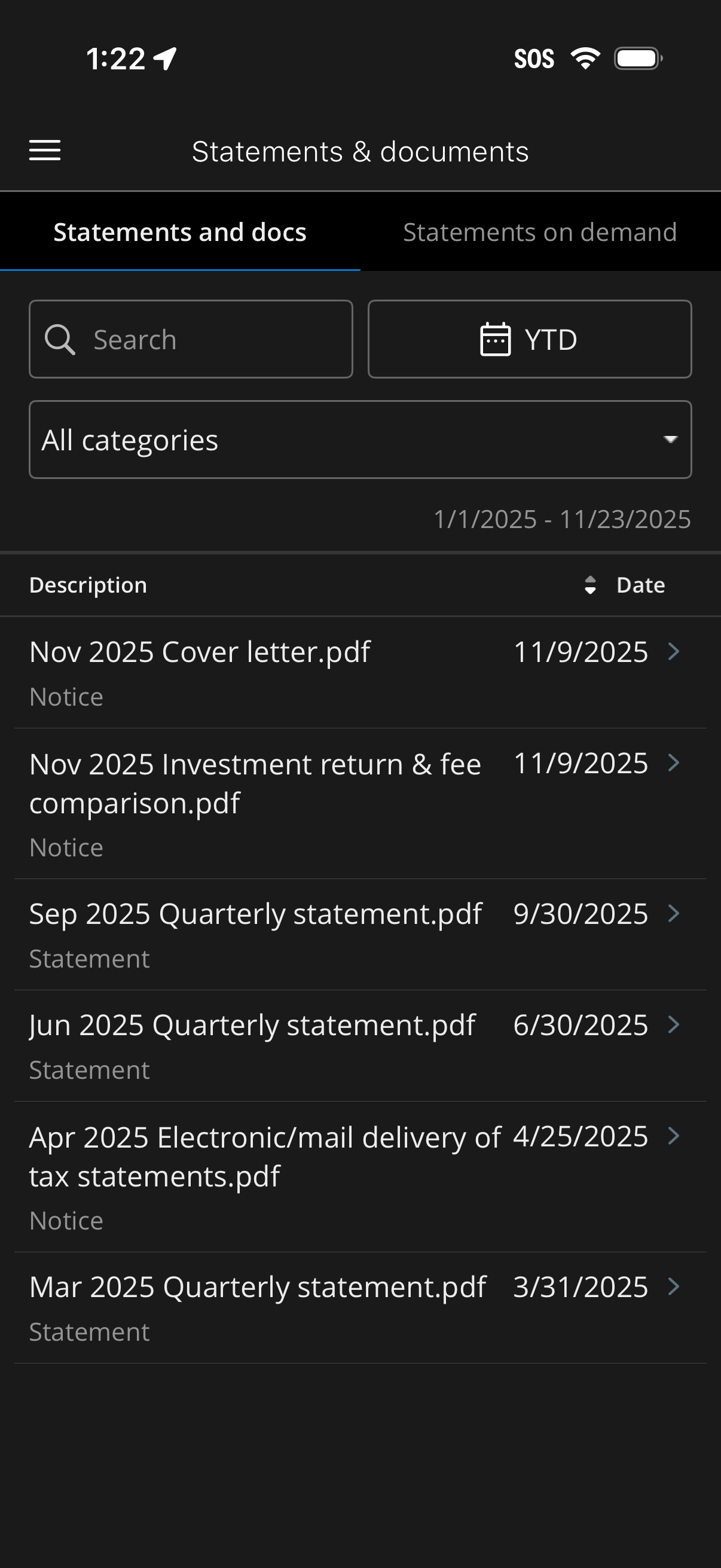This screenshot has height=1568, width=721.
Task: Click the chevron on Sep 2025 Quarterly statement
Action: point(673,913)
